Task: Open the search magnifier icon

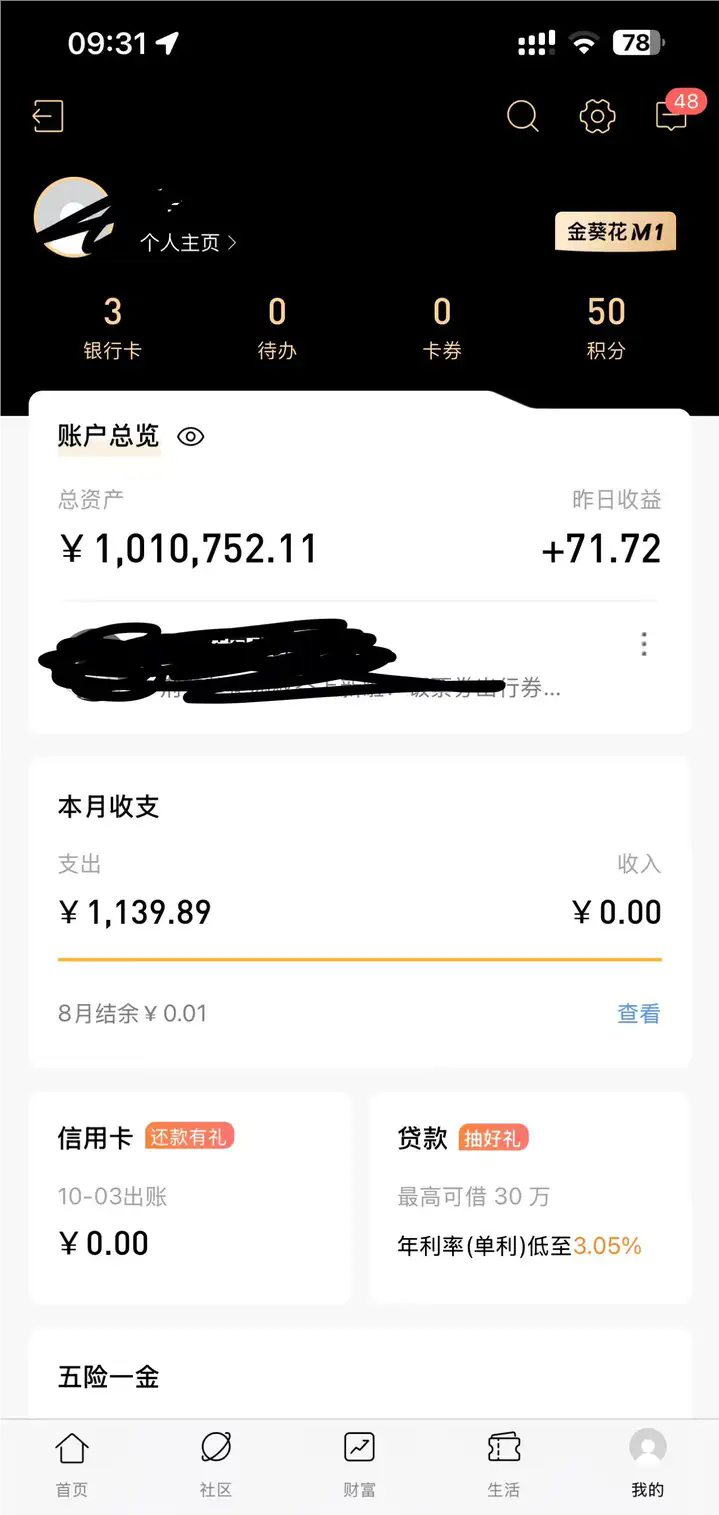Action: point(522,116)
